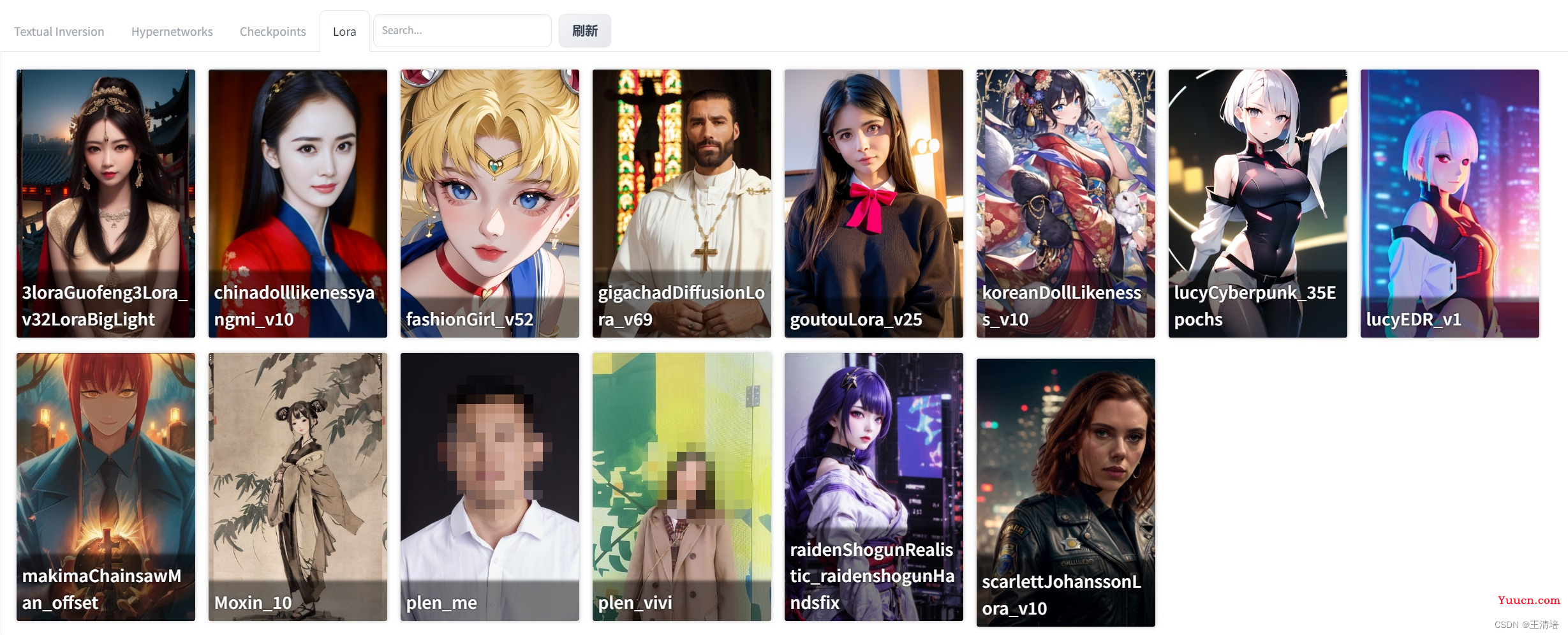Select the Lora tab

[344, 31]
